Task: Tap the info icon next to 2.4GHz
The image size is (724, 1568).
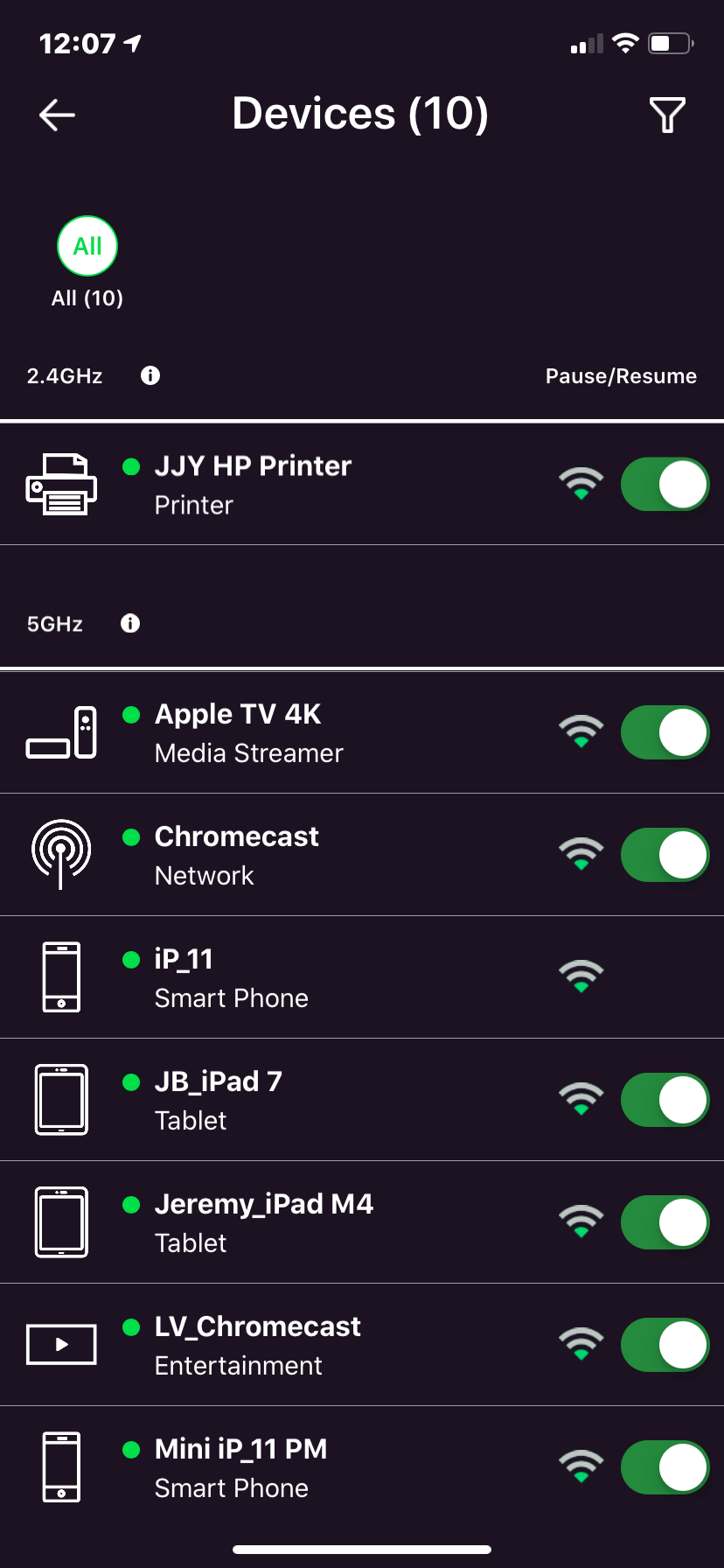Action: tap(150, 376)
